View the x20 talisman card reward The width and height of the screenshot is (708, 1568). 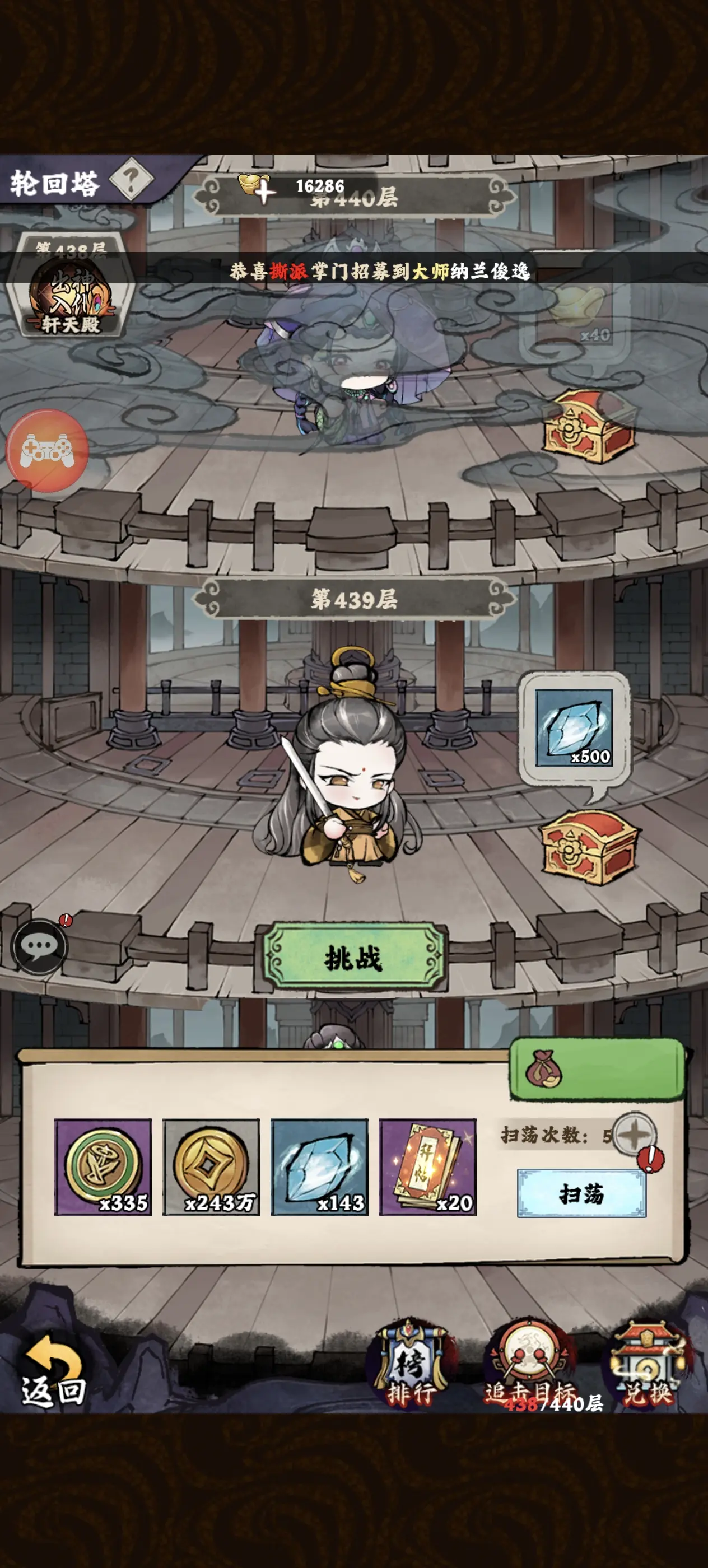427,1166
